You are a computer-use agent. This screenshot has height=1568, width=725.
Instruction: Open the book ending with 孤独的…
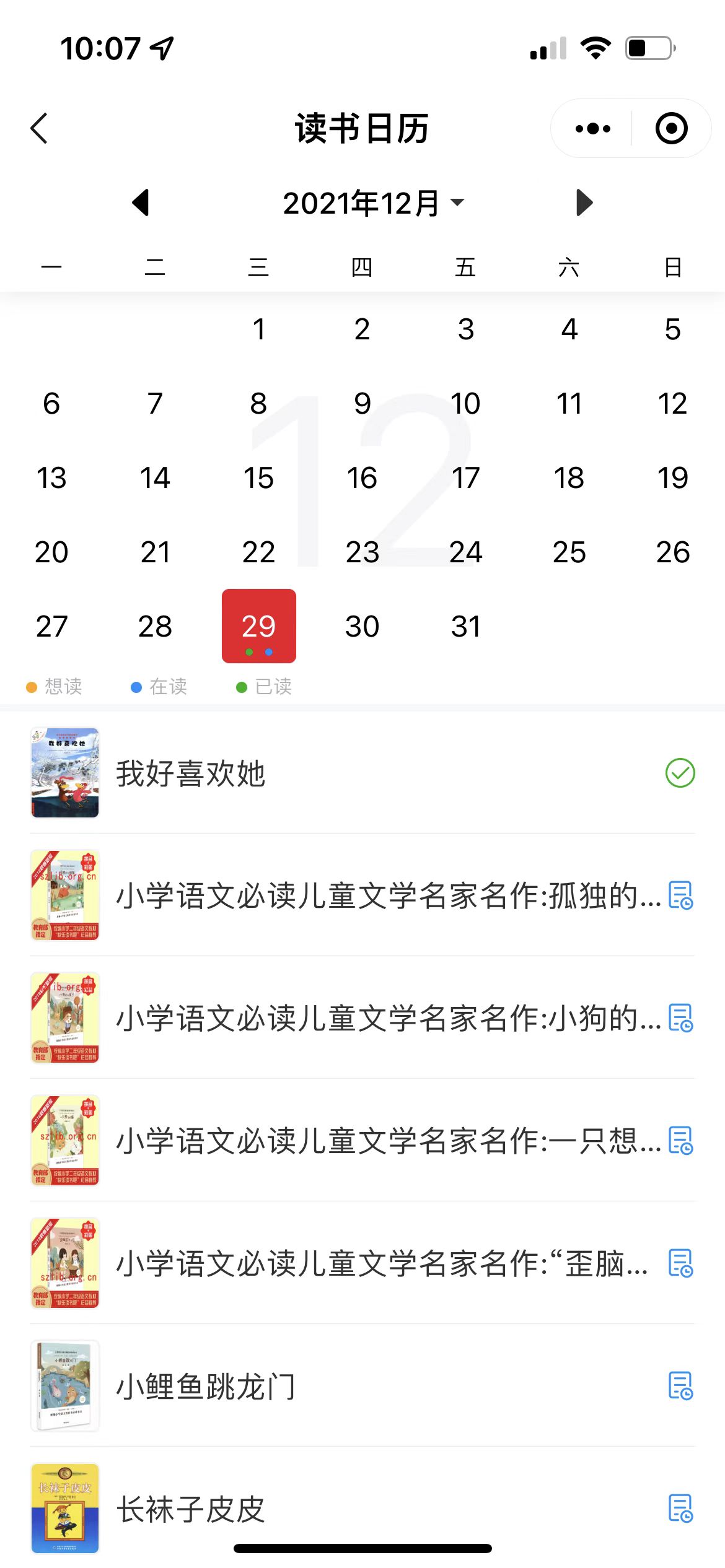362,895
